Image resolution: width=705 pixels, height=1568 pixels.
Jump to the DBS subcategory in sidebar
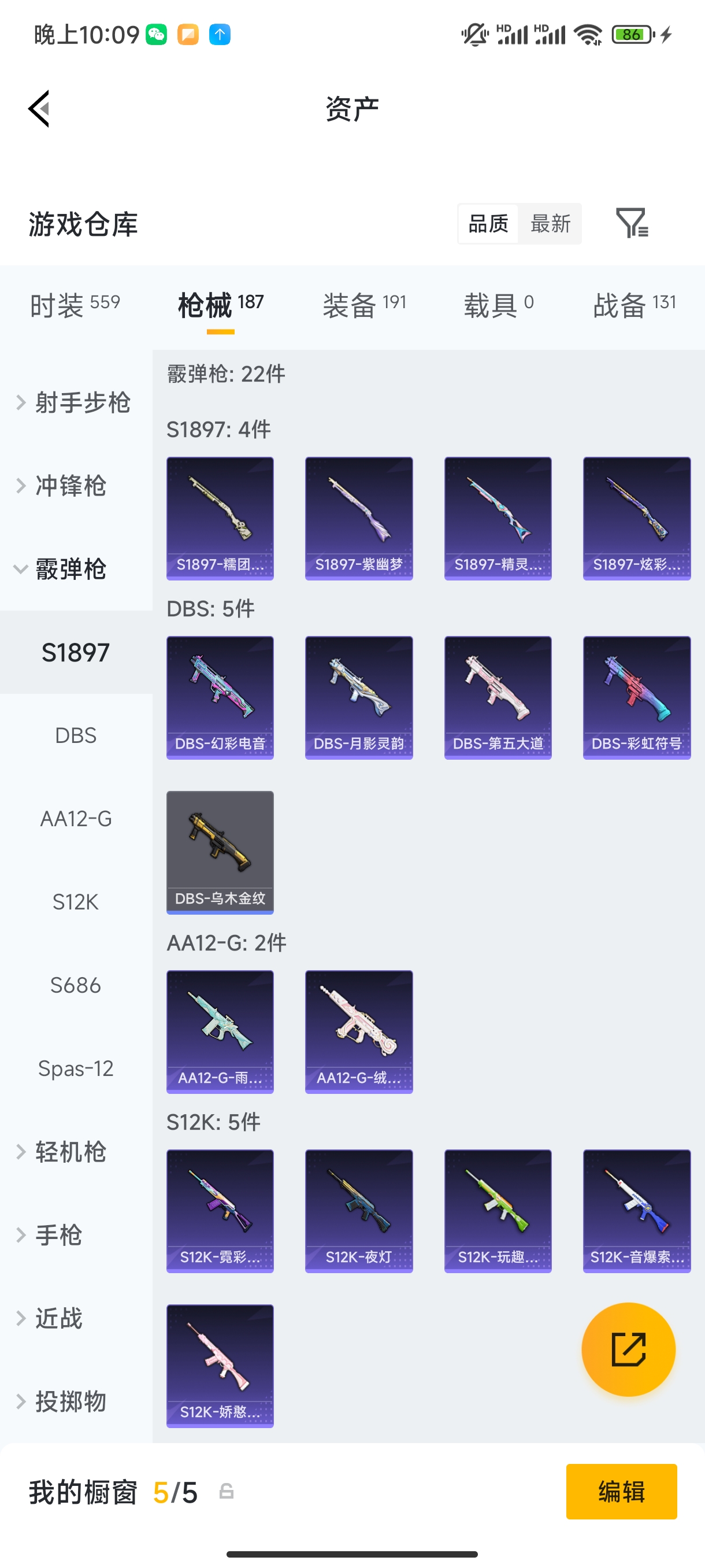click(76, 735)
